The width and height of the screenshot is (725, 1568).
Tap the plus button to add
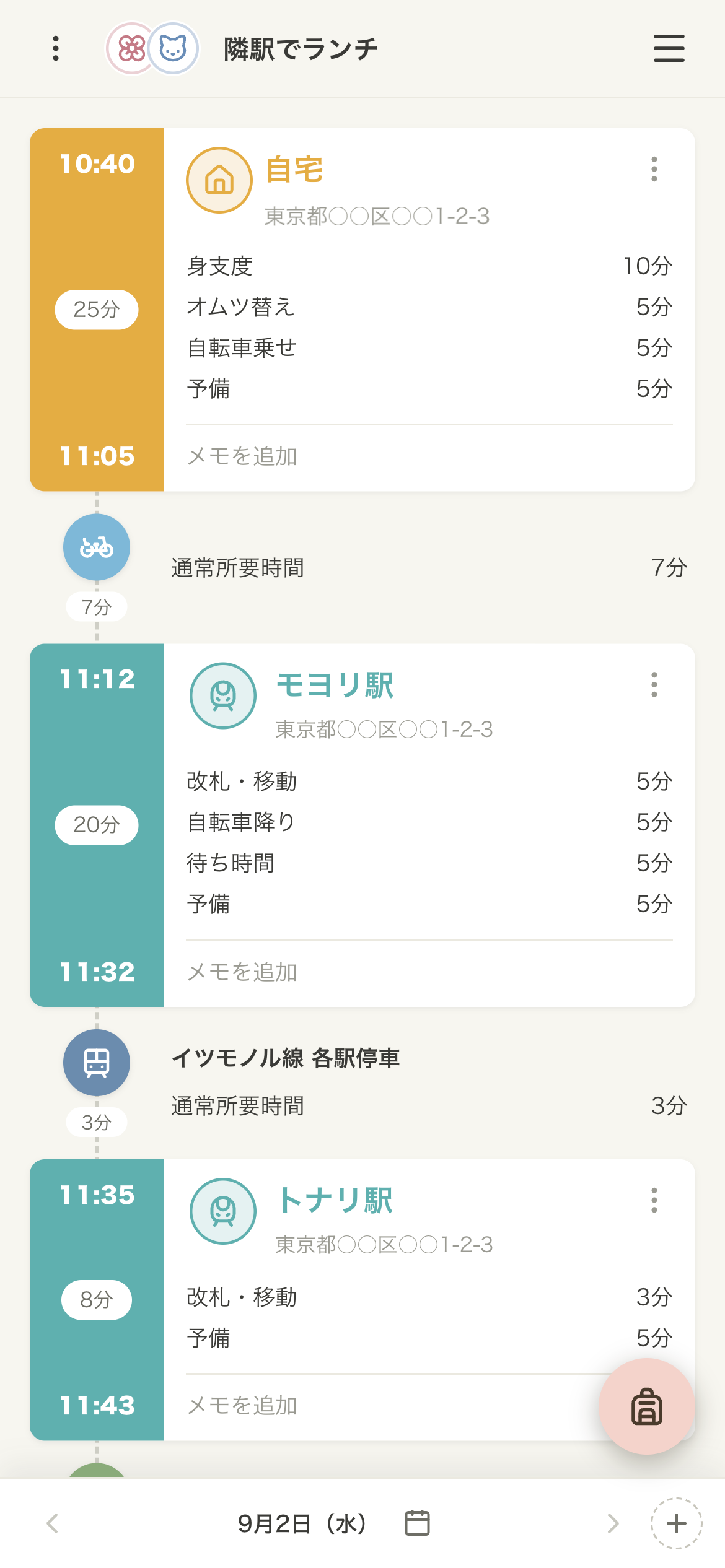tap(677, 1523)
